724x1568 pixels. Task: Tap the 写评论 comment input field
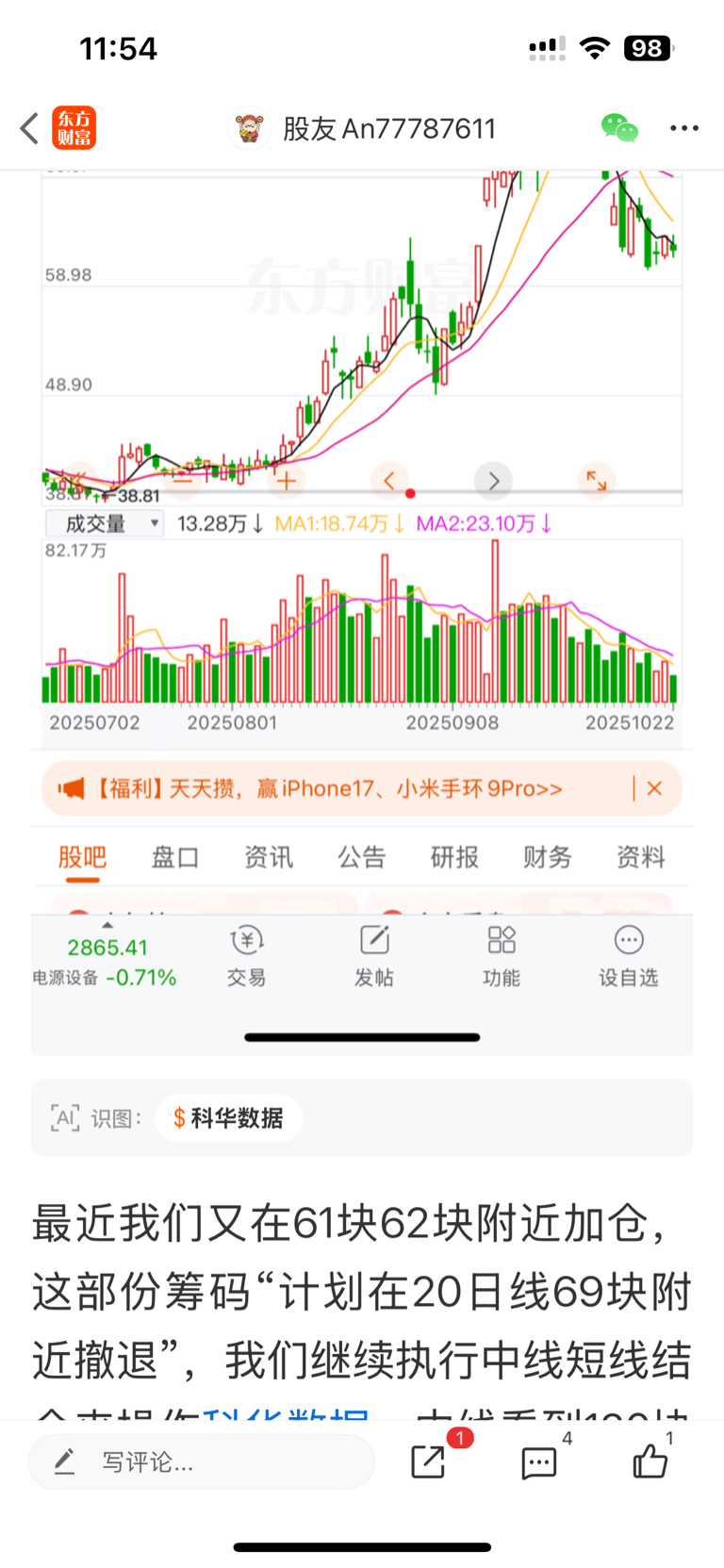(x=202, y=1462)
